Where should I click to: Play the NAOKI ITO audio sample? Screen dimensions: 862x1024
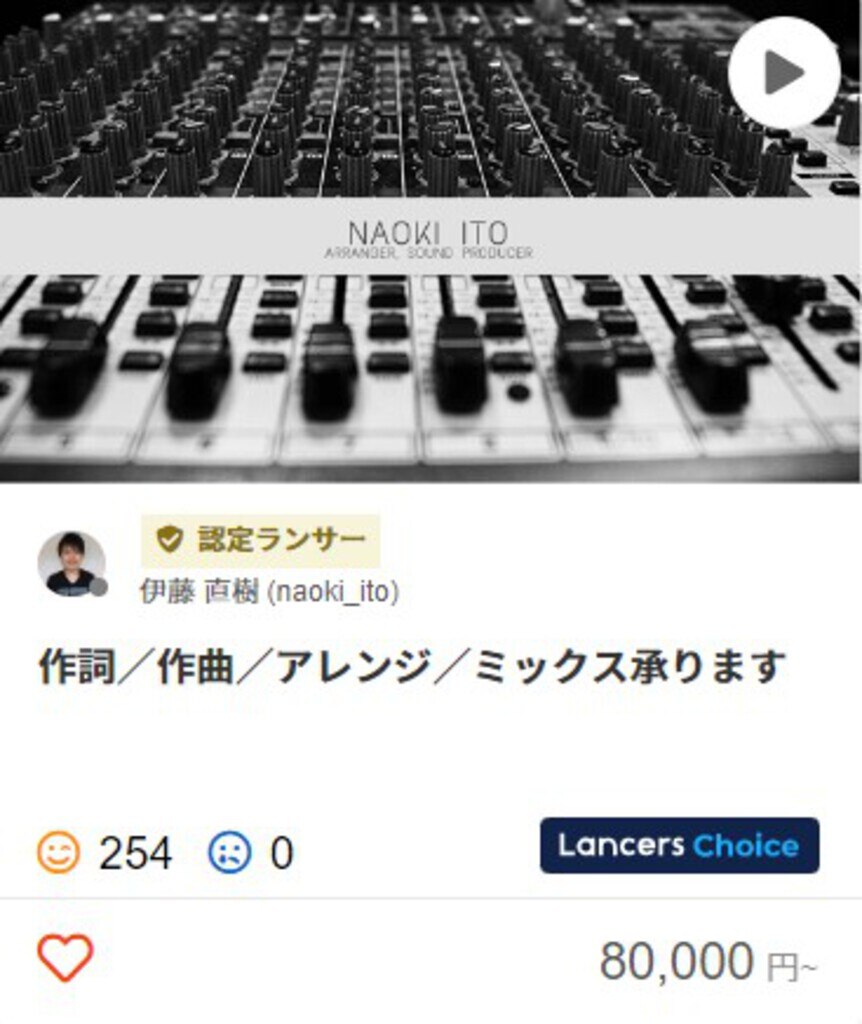click(x=783, y=72)
